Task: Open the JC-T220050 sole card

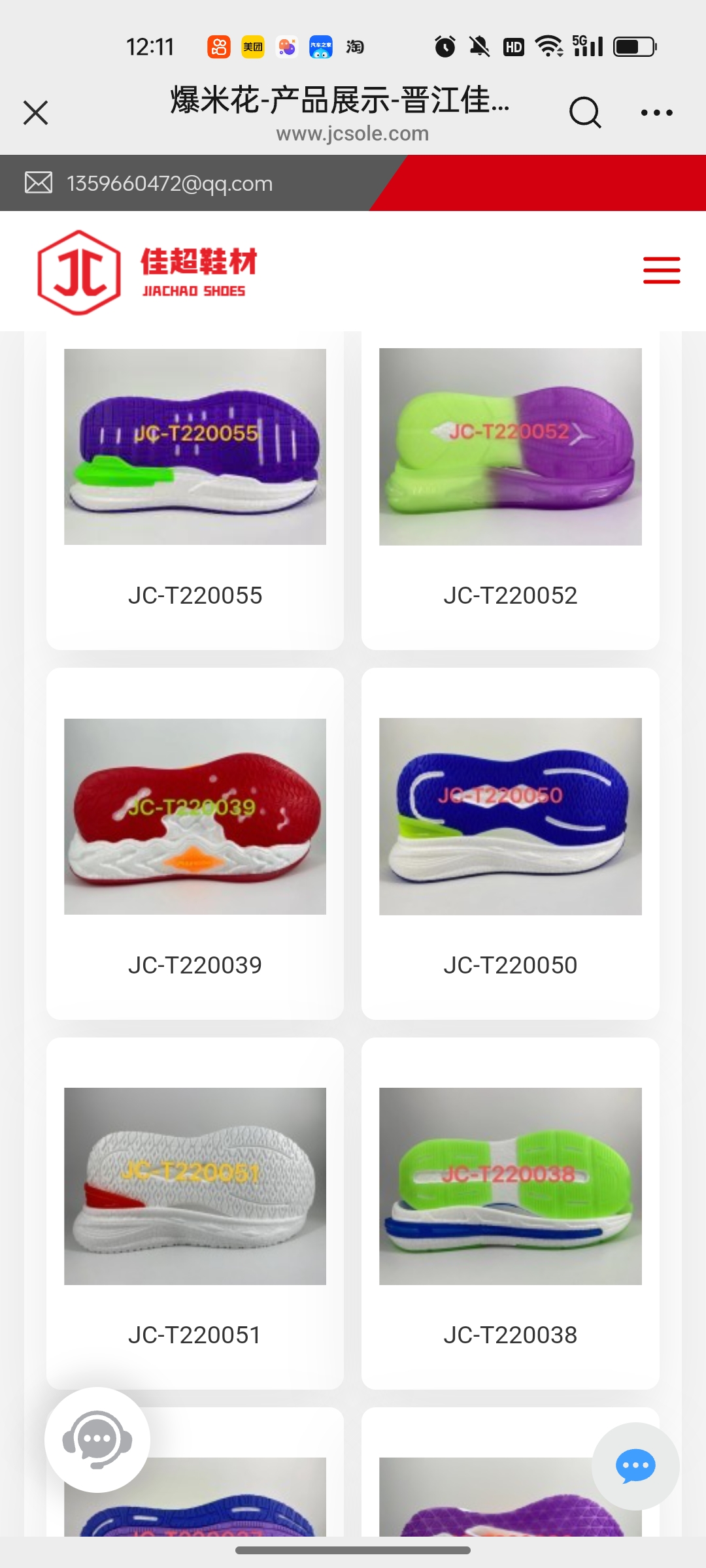Action: (510, 843)
